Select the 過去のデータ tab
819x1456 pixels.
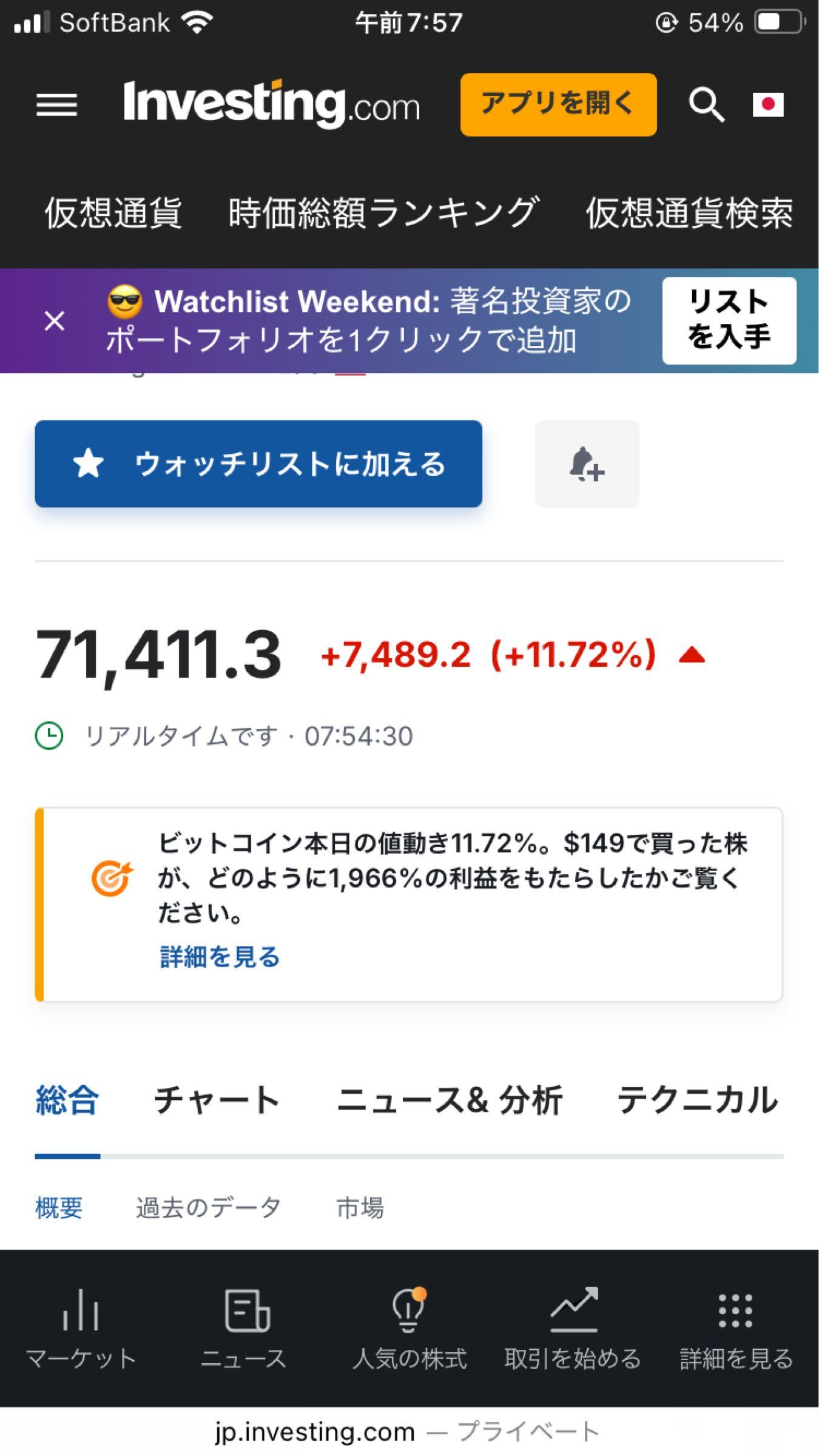point(207,1207)
